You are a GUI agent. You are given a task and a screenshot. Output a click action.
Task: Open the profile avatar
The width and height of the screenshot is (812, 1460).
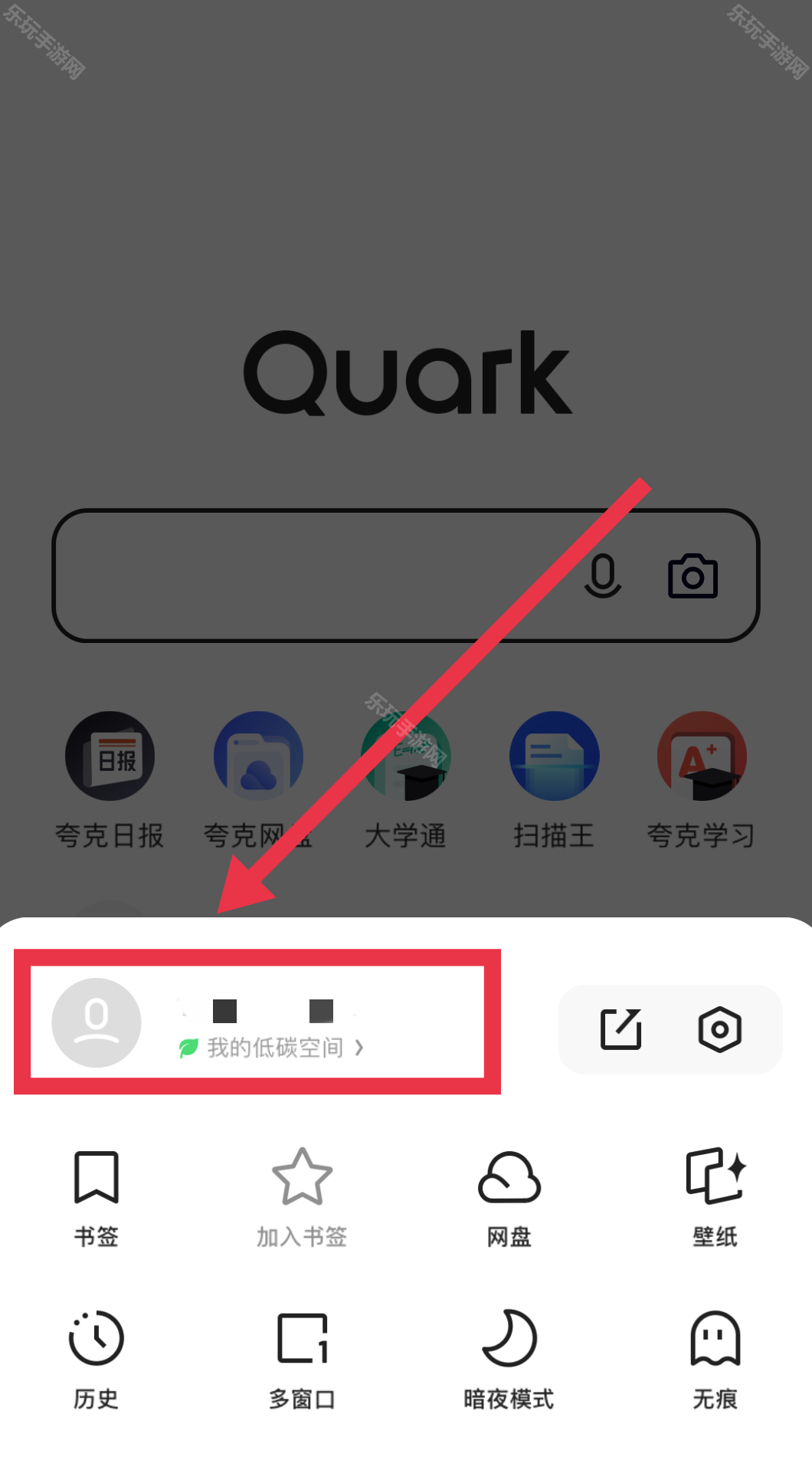coord(97,1022)
